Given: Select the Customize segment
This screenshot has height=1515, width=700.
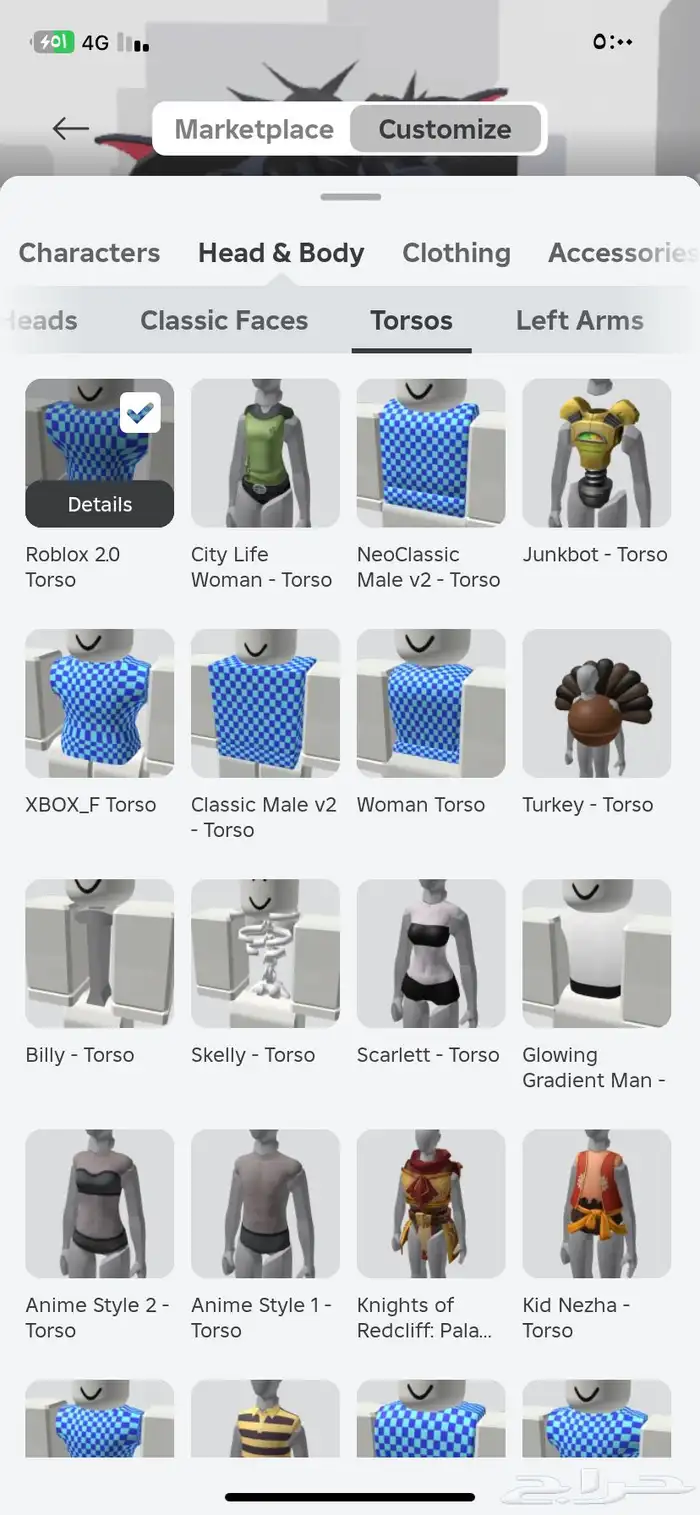Looking at the screenshot, I should click(x=445, y=129).
